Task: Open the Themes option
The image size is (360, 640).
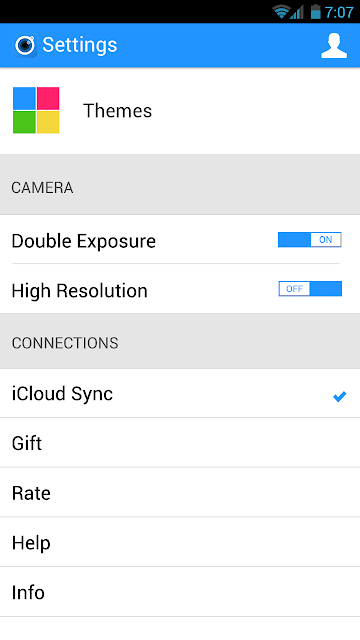Action: (180, 110)
